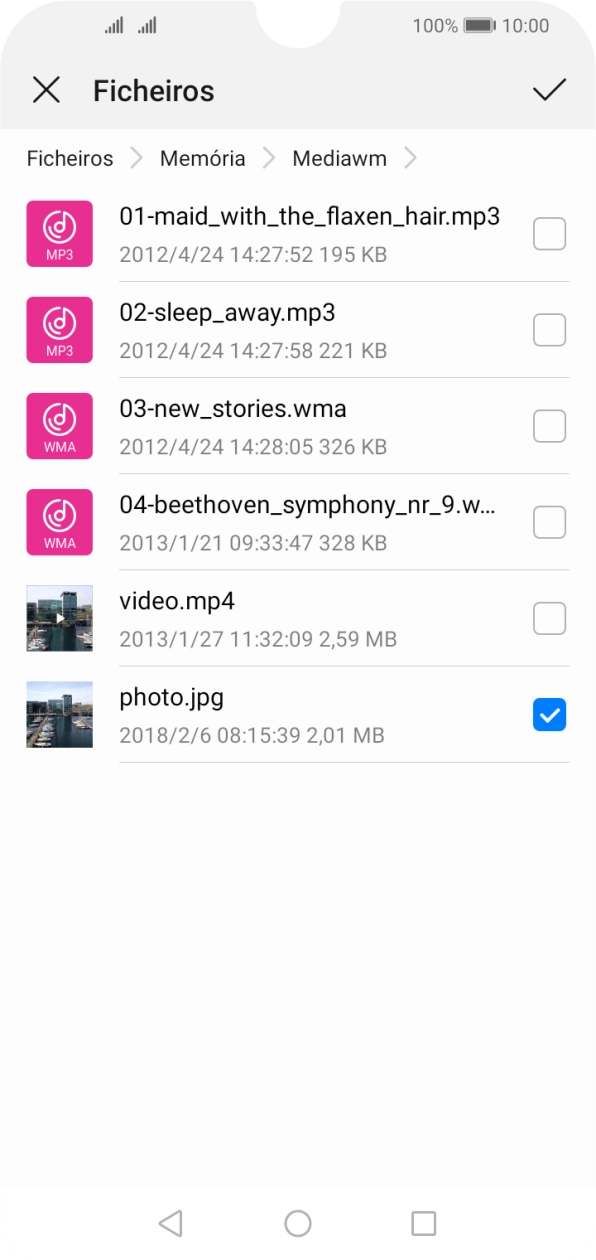Viewport: 596px width, 1260px height.
Task: Confirm selection with the checkmark icon
Action: click(x=549, y=90)
